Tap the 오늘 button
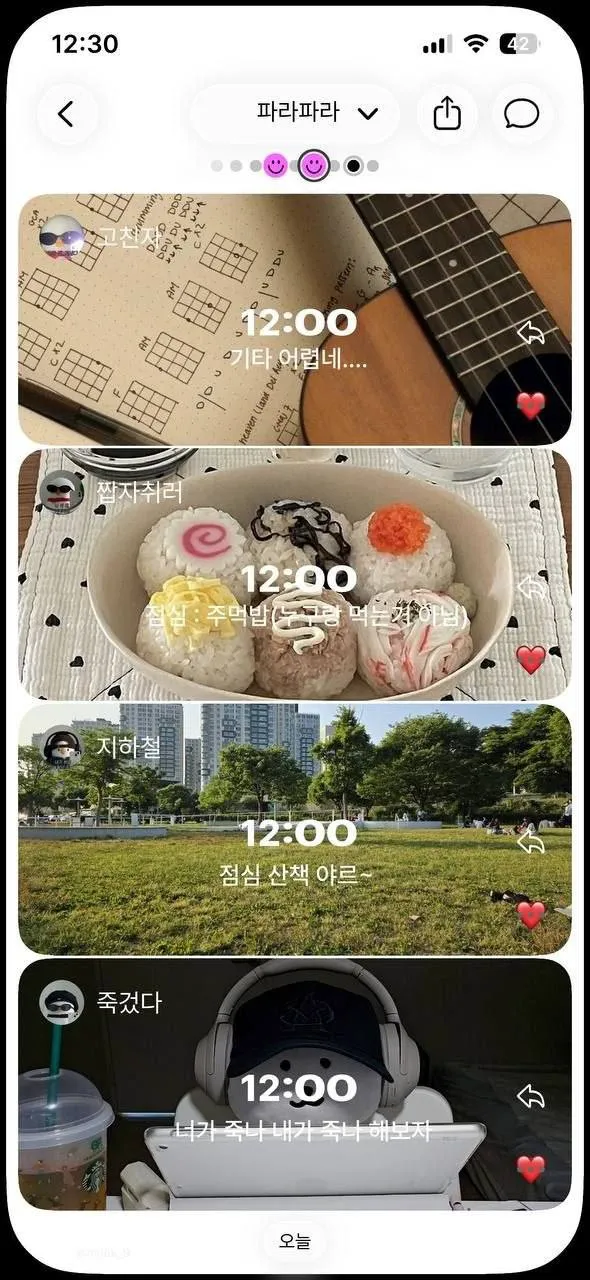The width and height of the screenshot is (590, 1280). coord(295,1242)
